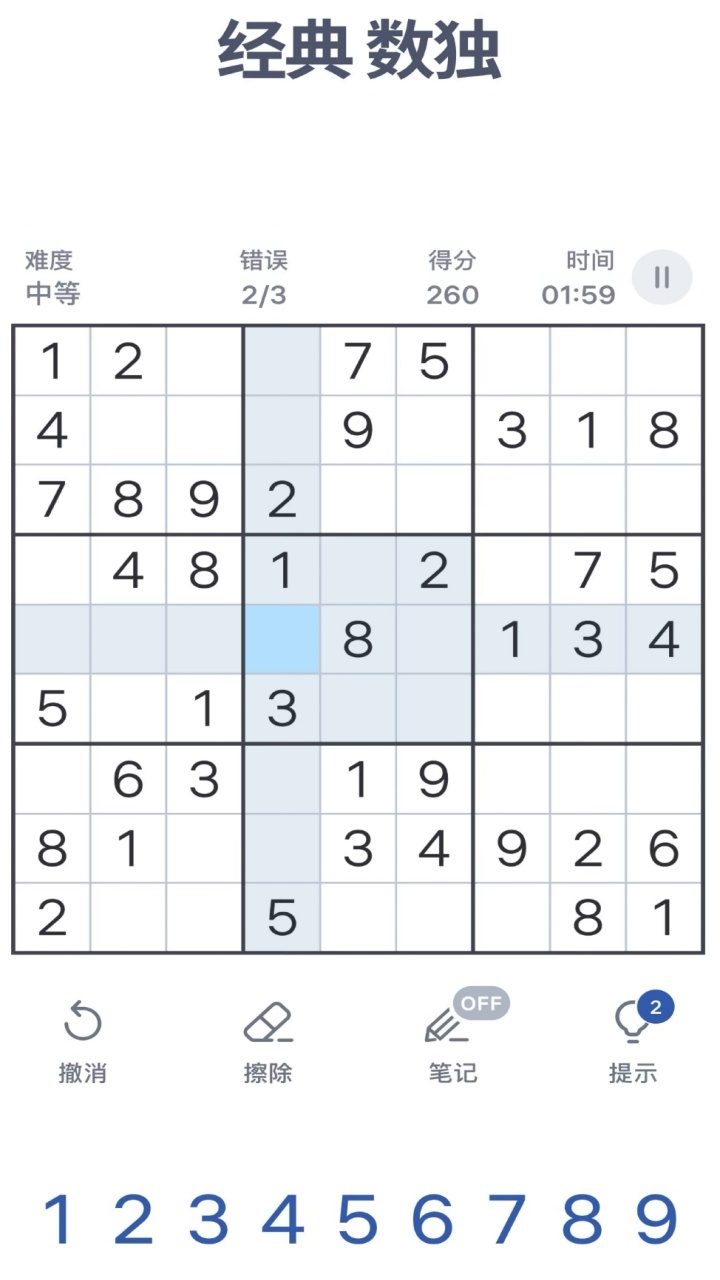
Task: Click the 错误 2/3 mistake counter
Action: pos(256,277)
